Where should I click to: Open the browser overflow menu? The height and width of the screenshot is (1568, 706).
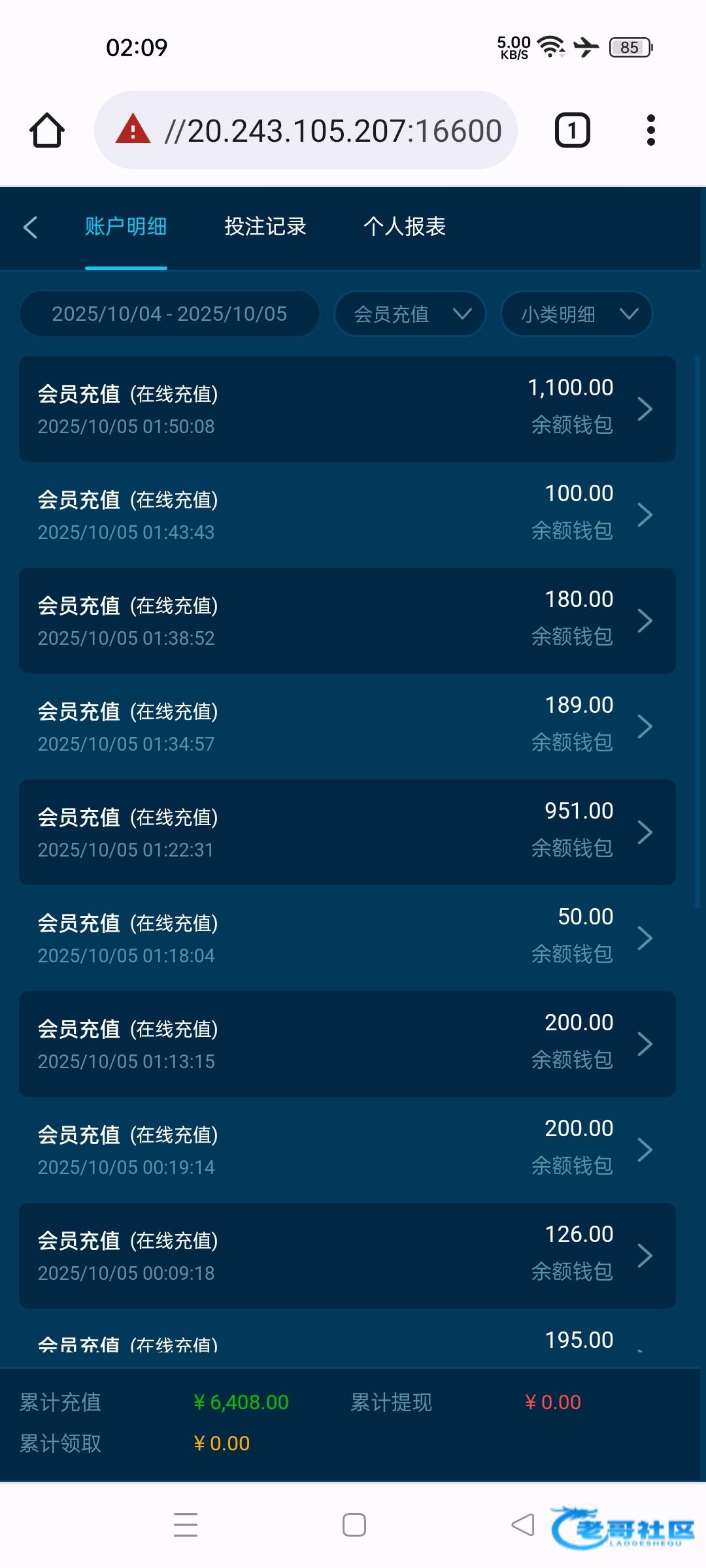click(x=650, y=131)
